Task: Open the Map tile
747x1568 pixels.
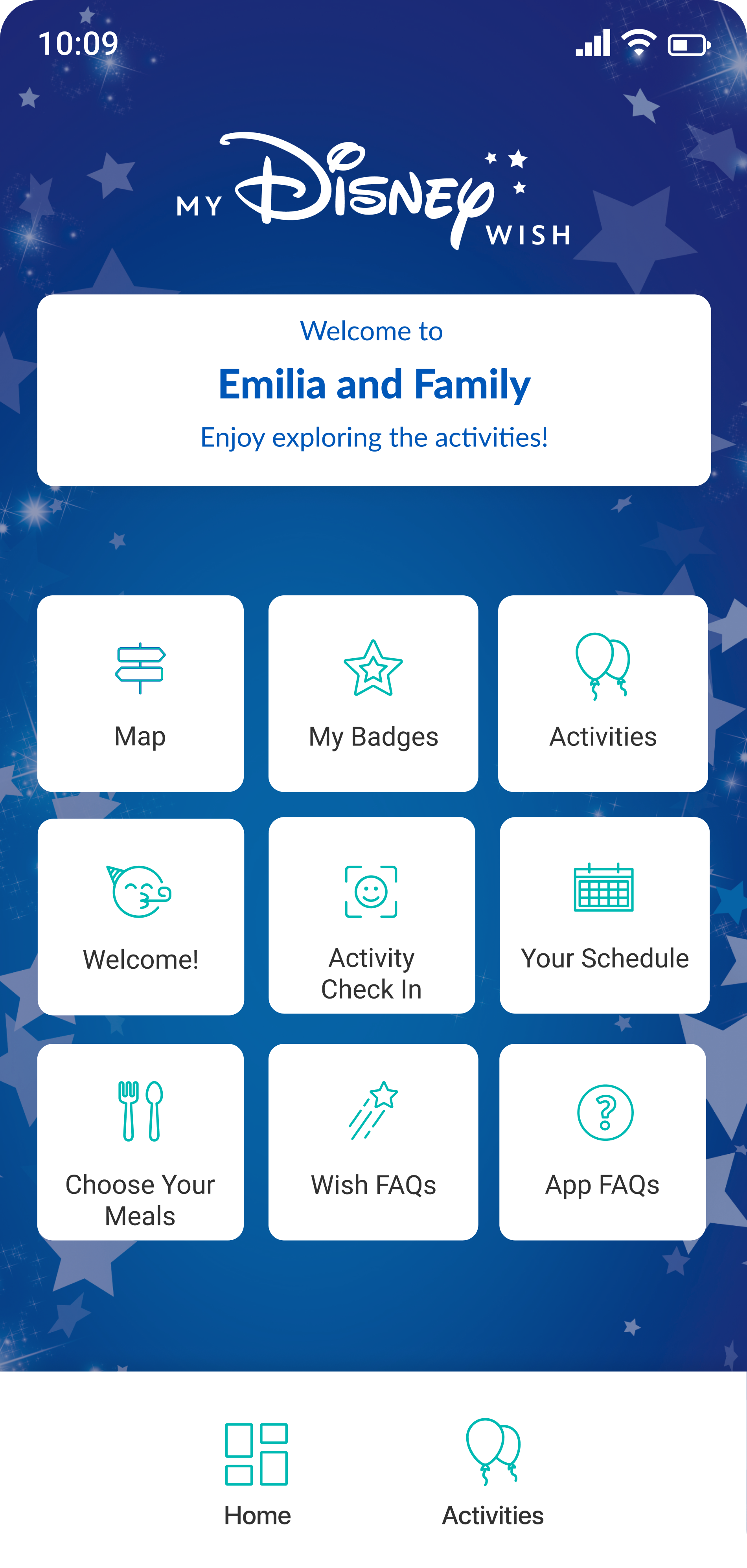Action: tap(140, 693)
